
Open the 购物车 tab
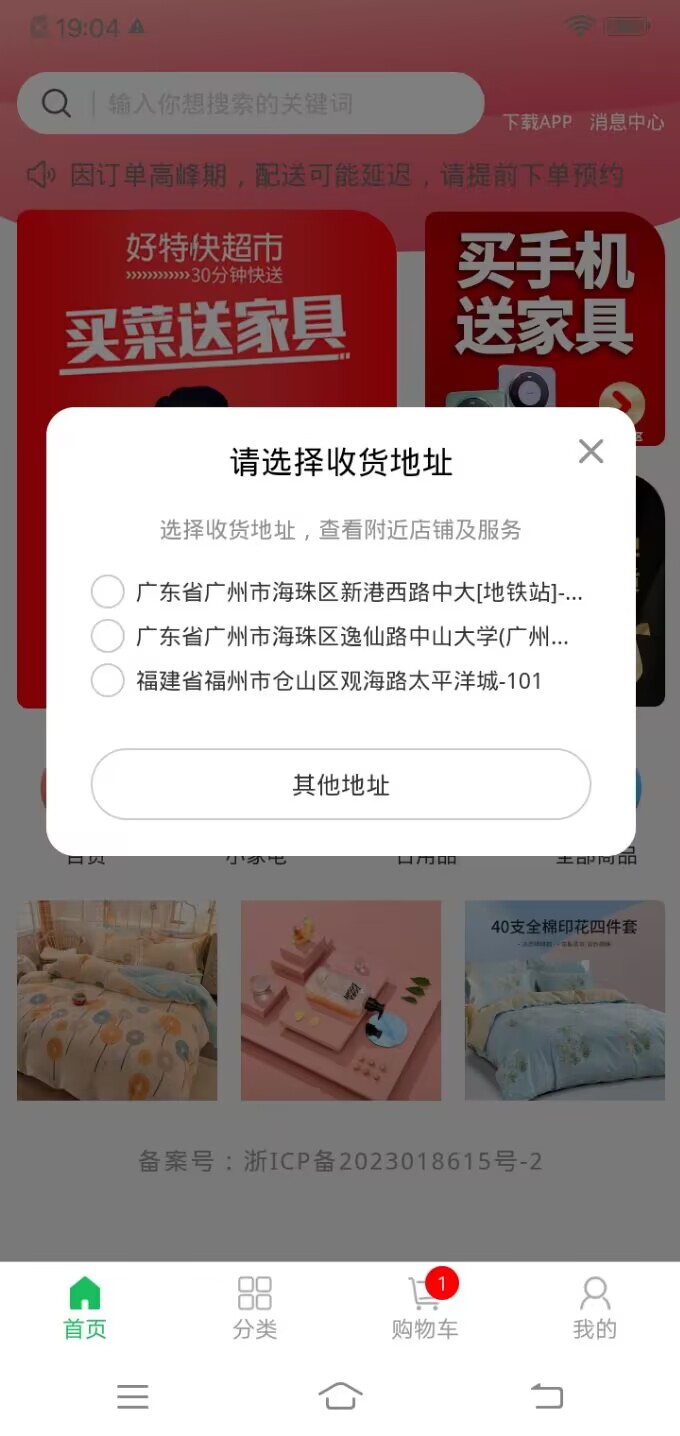point(425,1308)
